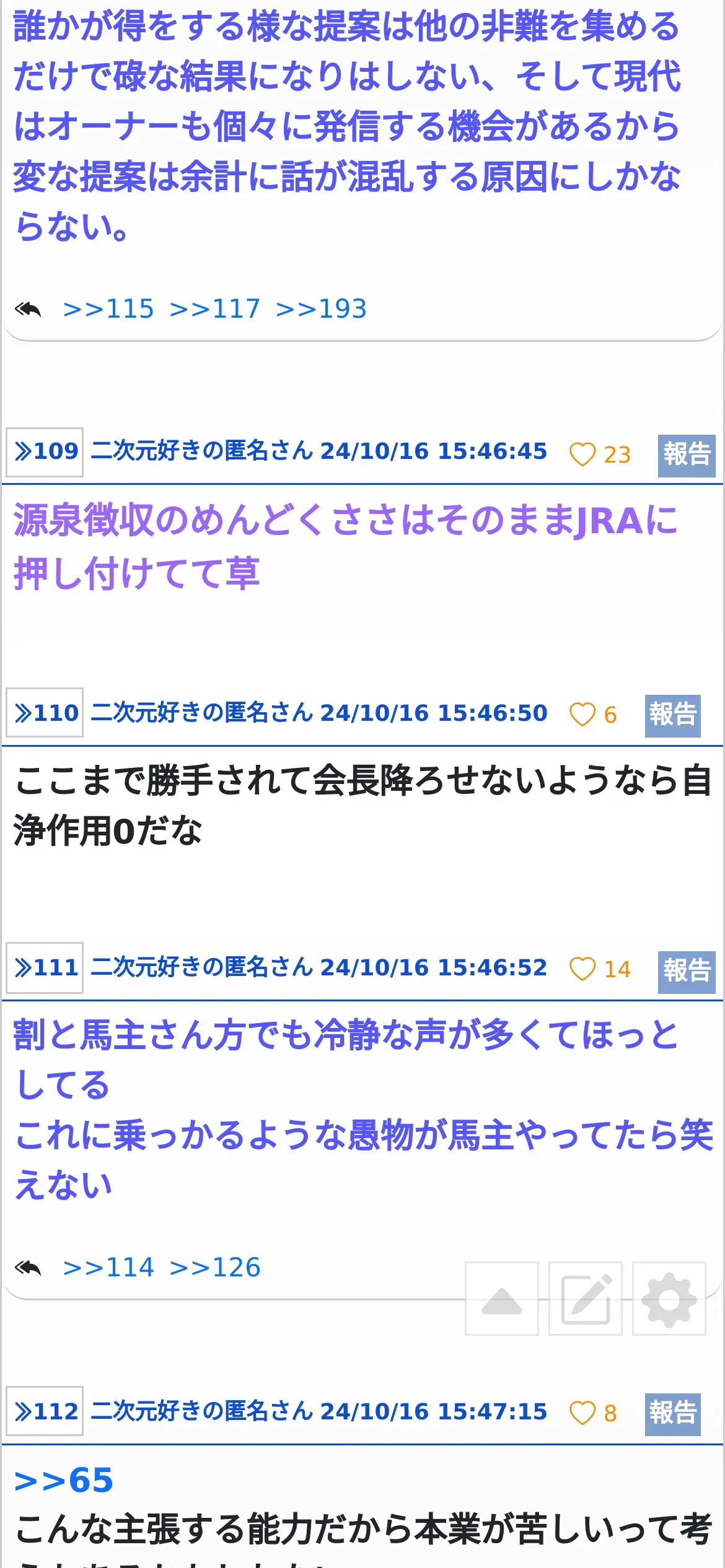
Task: Open reply link >>115
Action: click(x=108, y=308)
